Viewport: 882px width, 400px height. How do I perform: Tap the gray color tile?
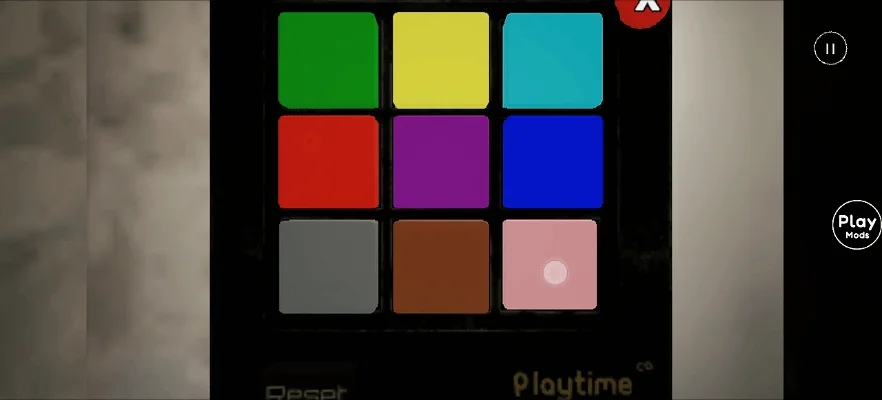pos(328,266)
